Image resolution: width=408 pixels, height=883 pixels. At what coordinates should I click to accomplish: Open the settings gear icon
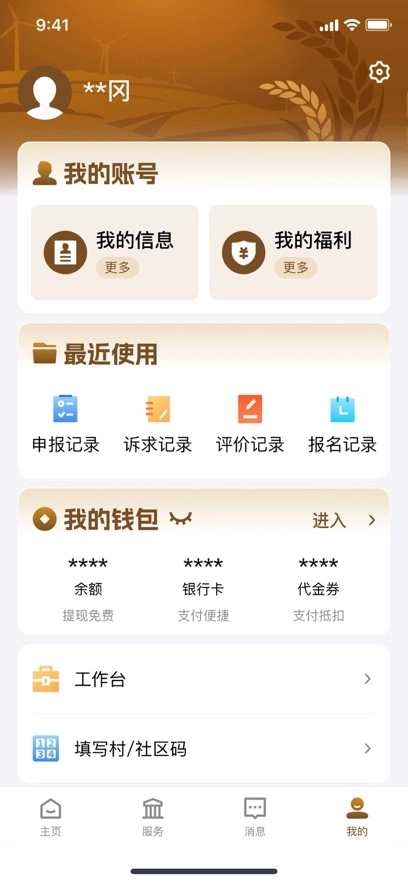(x=379, y=72)
